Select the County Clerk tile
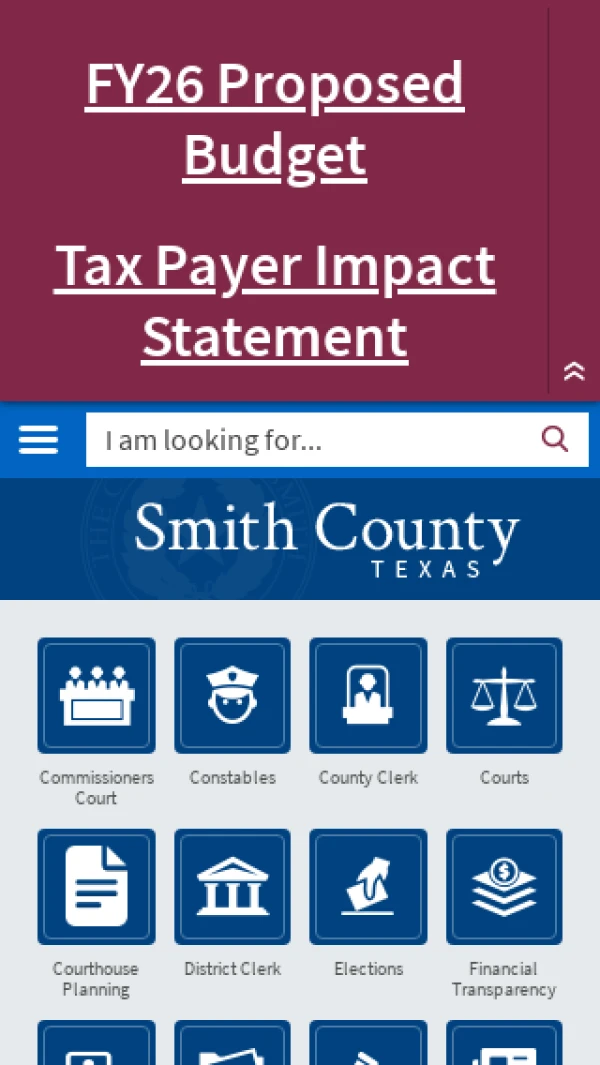 click(368, 696)
